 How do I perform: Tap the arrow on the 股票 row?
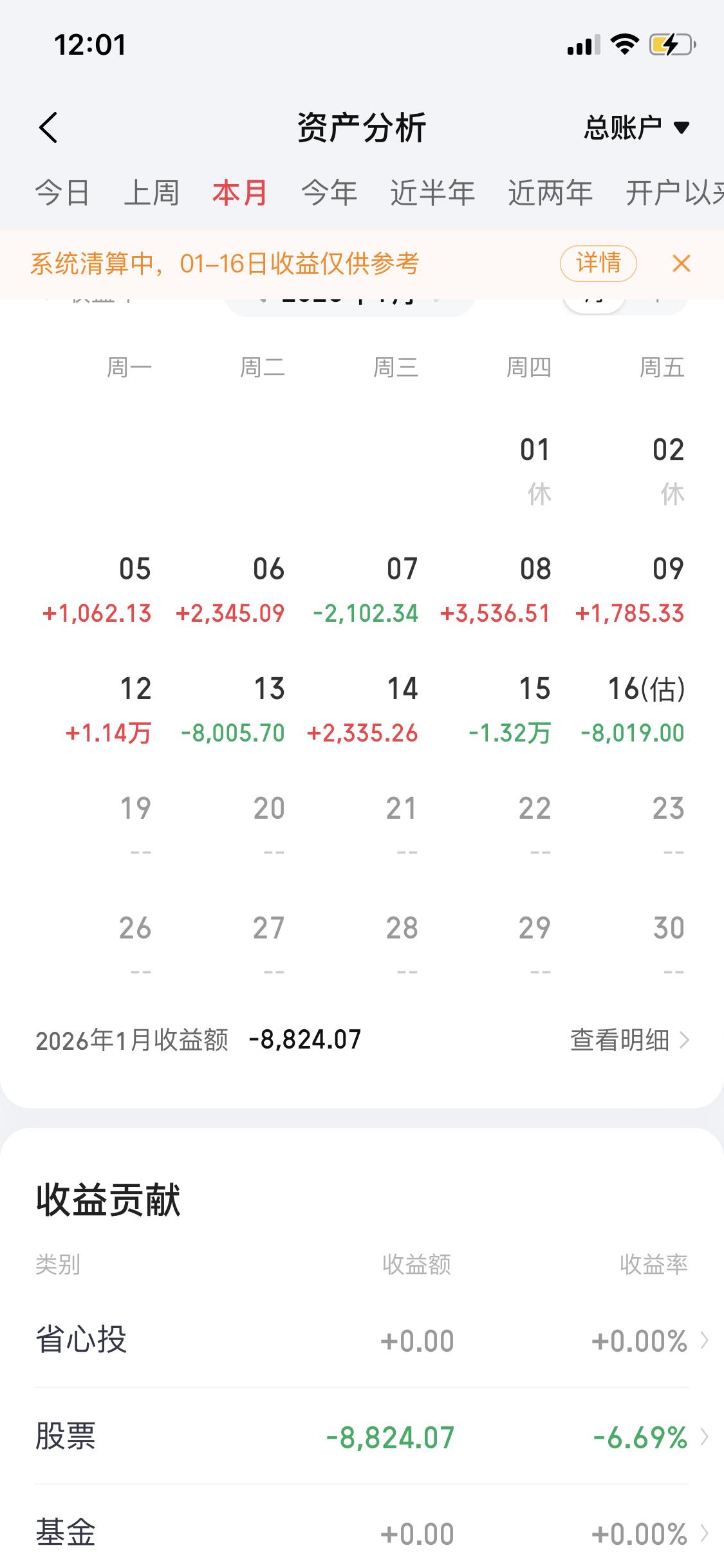point(705,1438)
